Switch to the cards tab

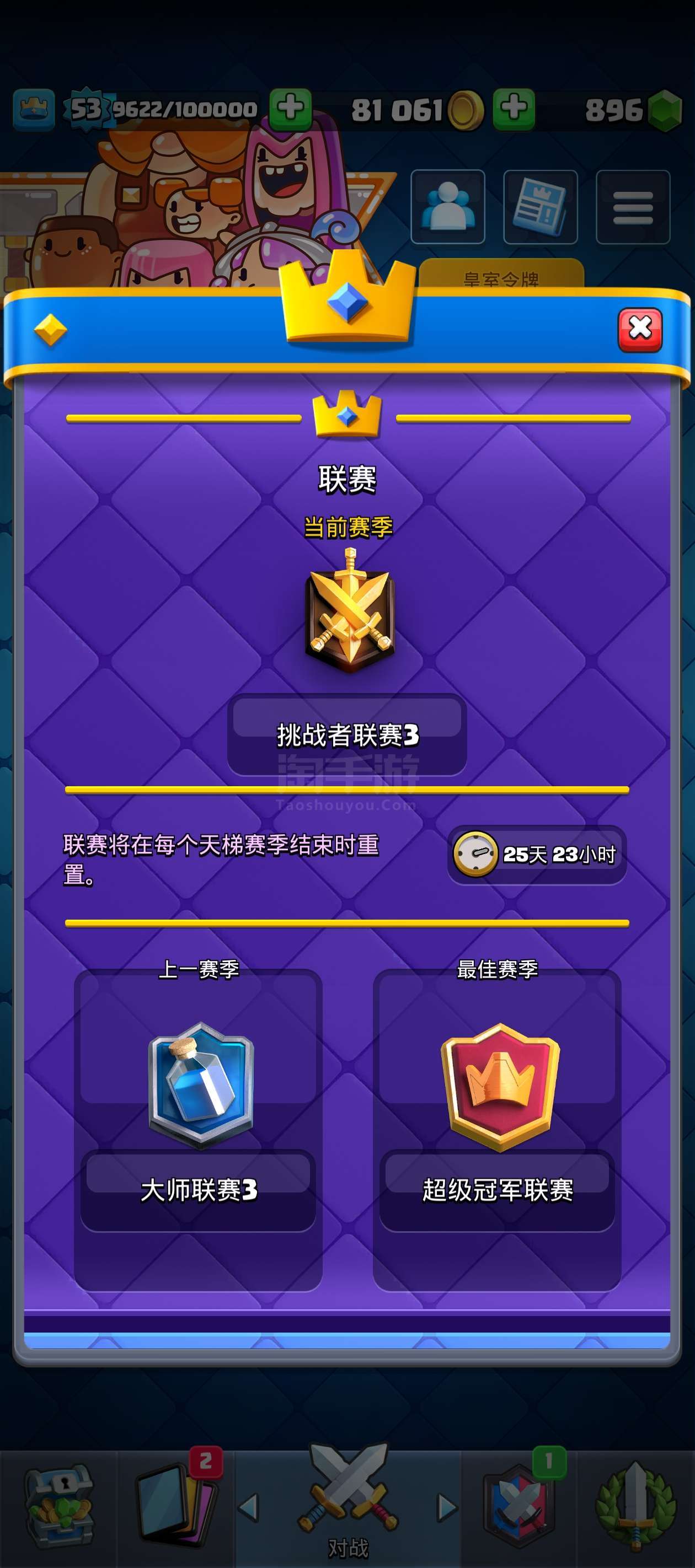(x=177, y=1506)
